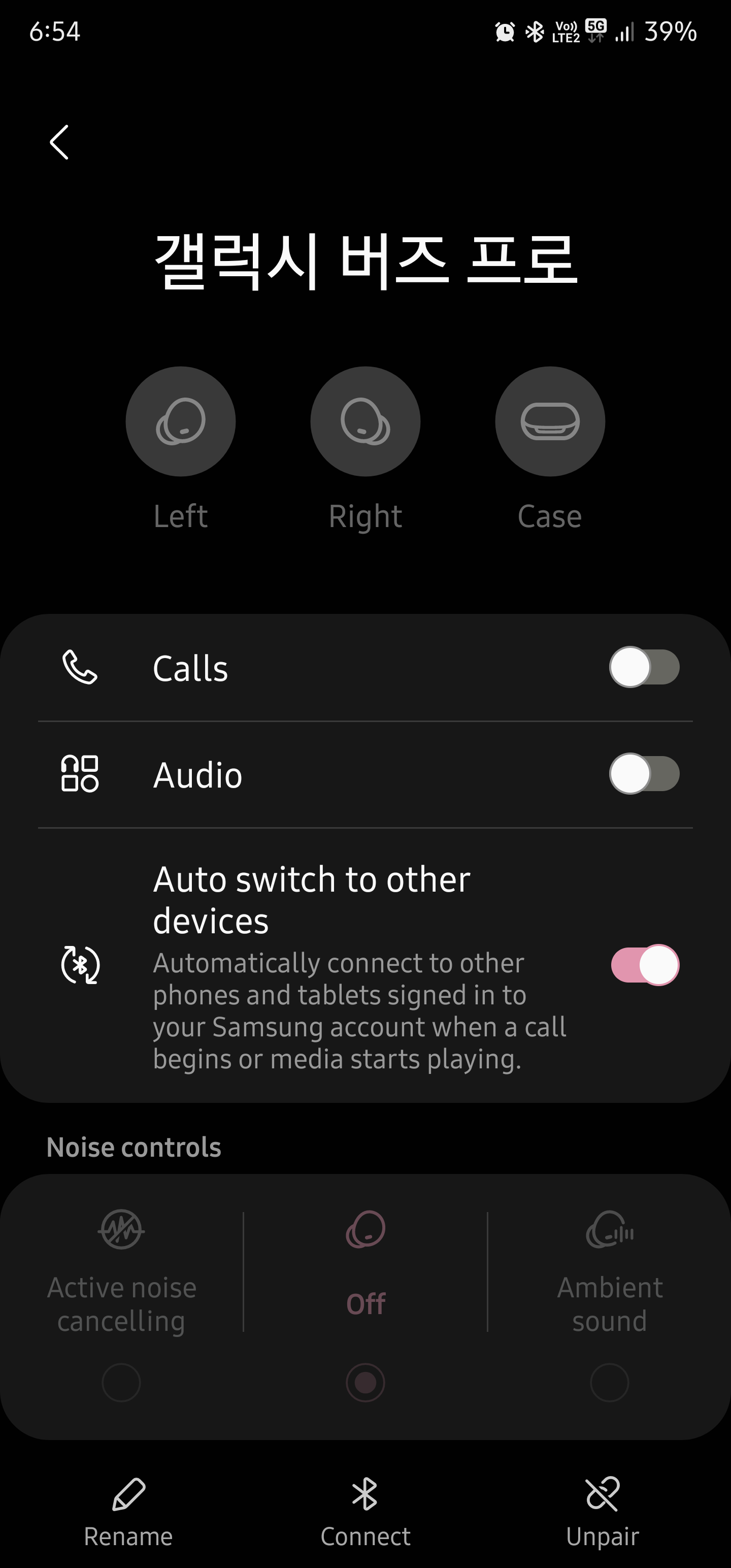Tap the Audio widgets icon

[x=80, y=774]
